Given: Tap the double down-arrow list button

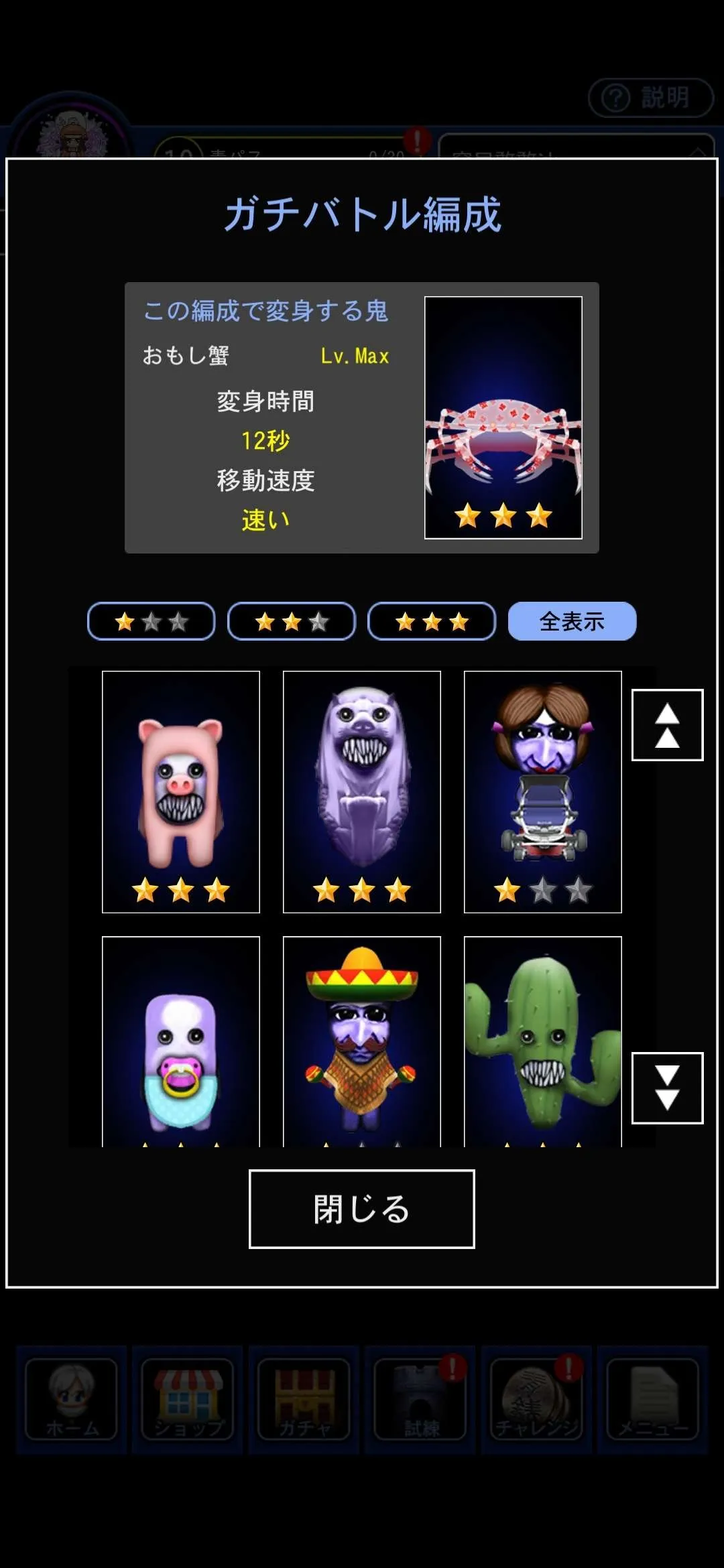Looking at the screenshot, I should pos(667,1088).
